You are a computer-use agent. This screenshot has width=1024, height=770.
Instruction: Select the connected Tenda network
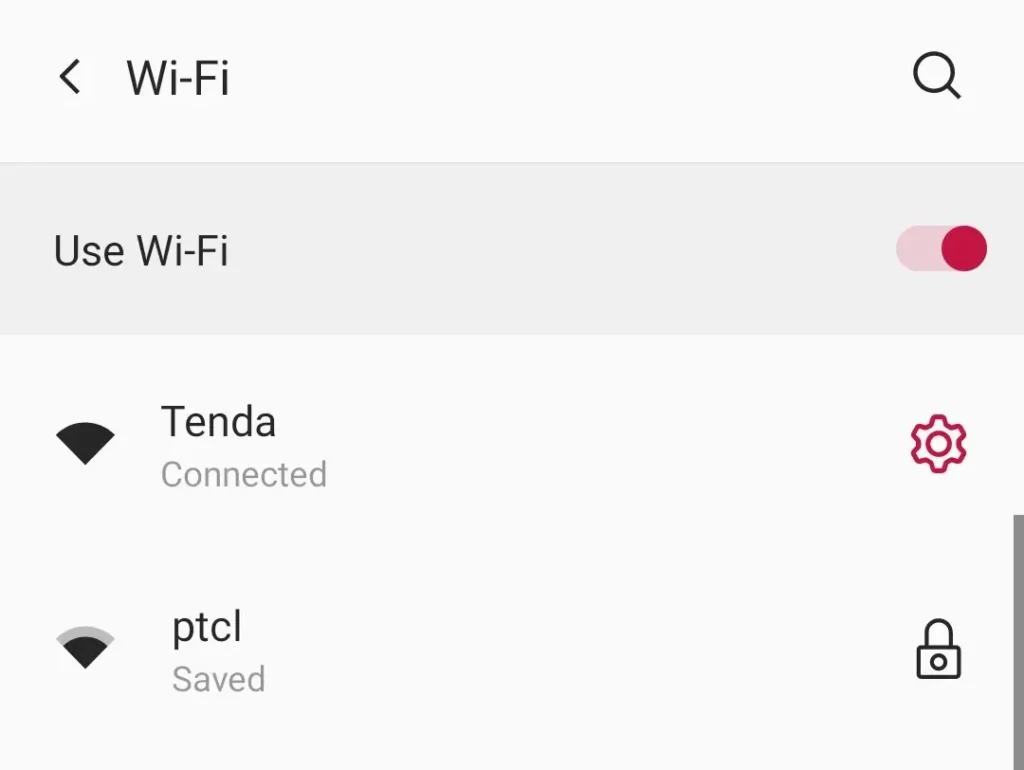click(243, 445)
